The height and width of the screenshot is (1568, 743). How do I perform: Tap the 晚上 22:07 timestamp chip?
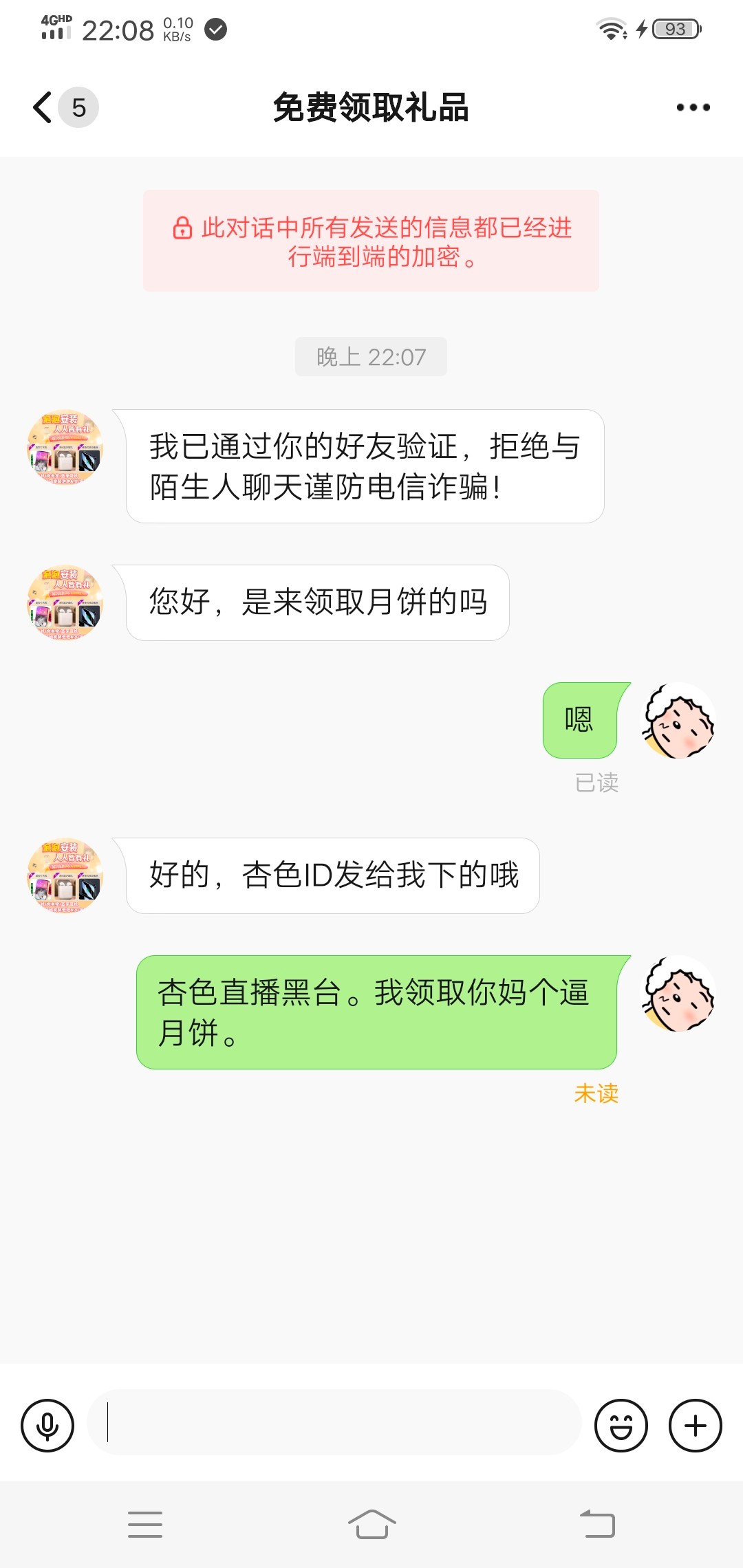(x=371, y=356)
